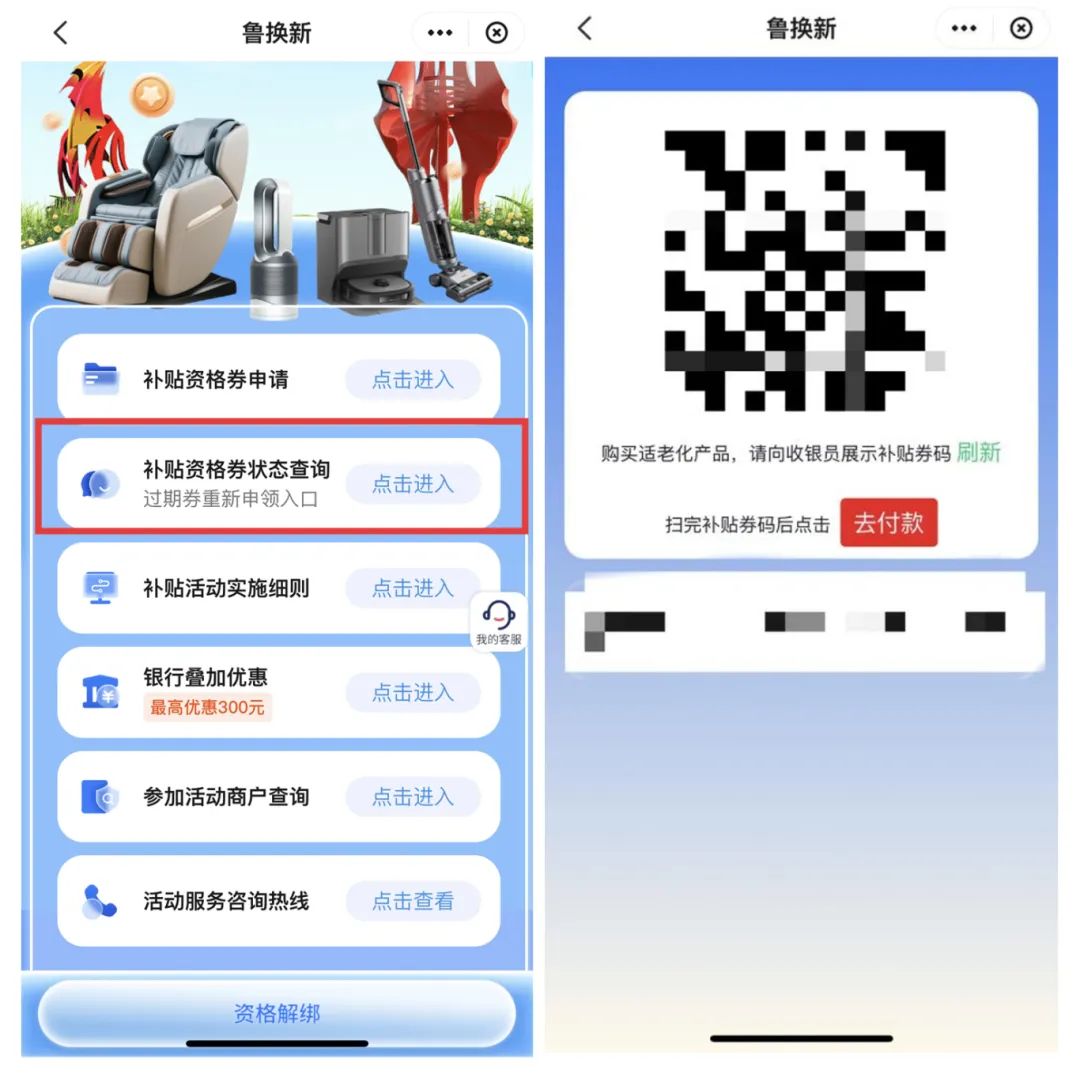1080x1082 pixels.
Task: Tap the 资格解绑 button
Action: [x=277, y=1014]
